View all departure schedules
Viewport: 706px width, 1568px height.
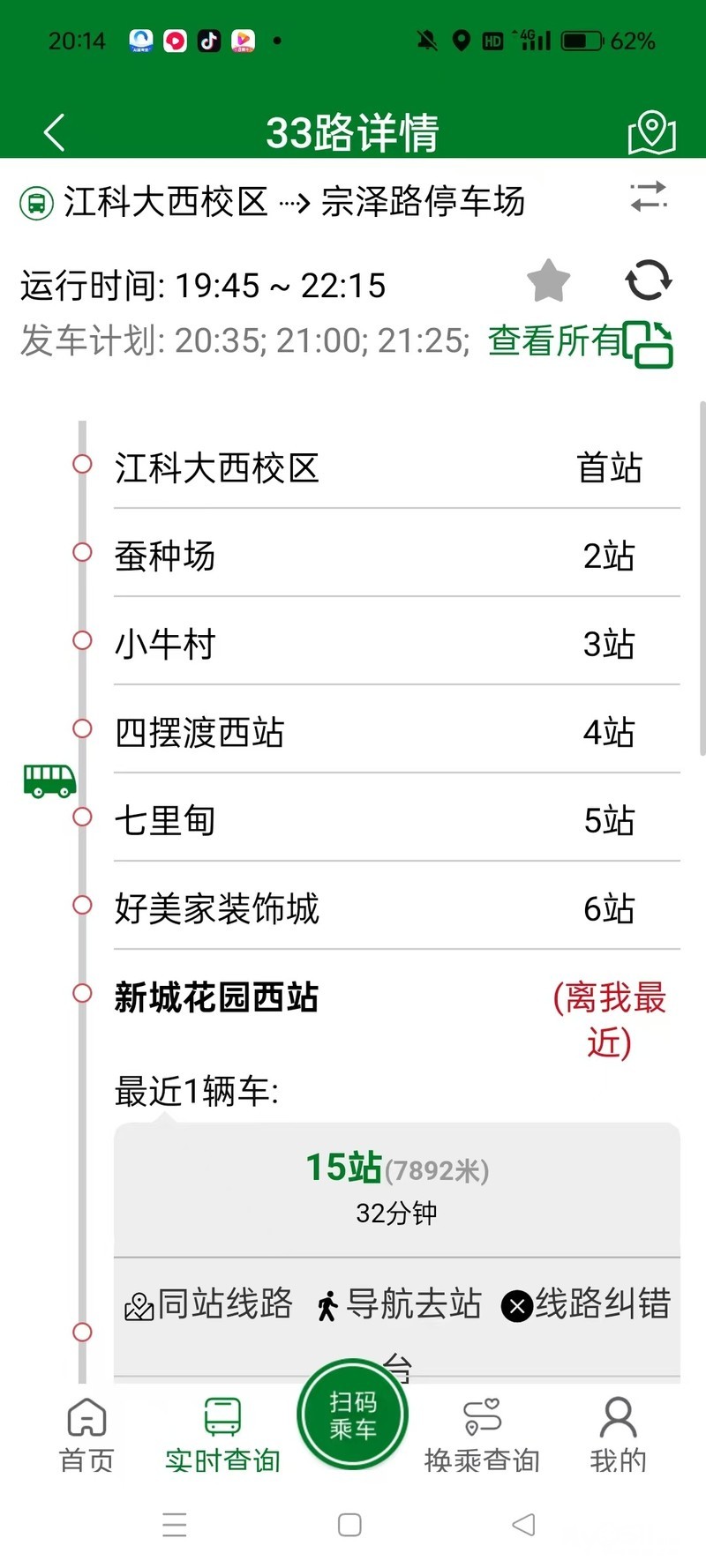coord(578,341)
